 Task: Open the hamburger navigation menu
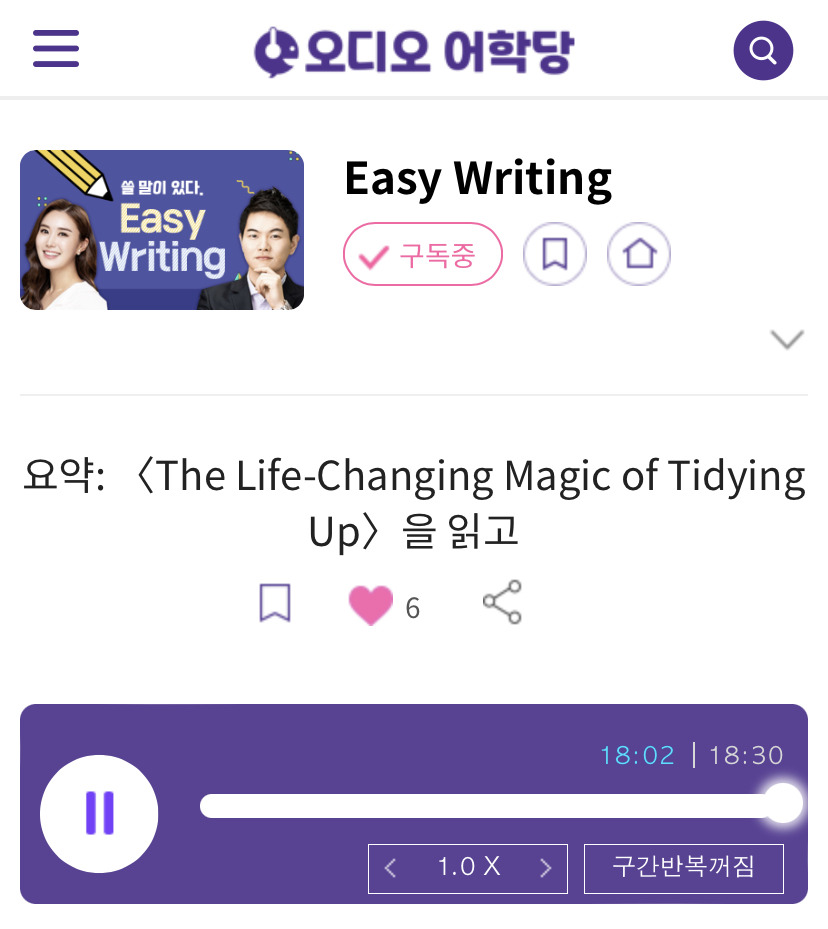56,48
